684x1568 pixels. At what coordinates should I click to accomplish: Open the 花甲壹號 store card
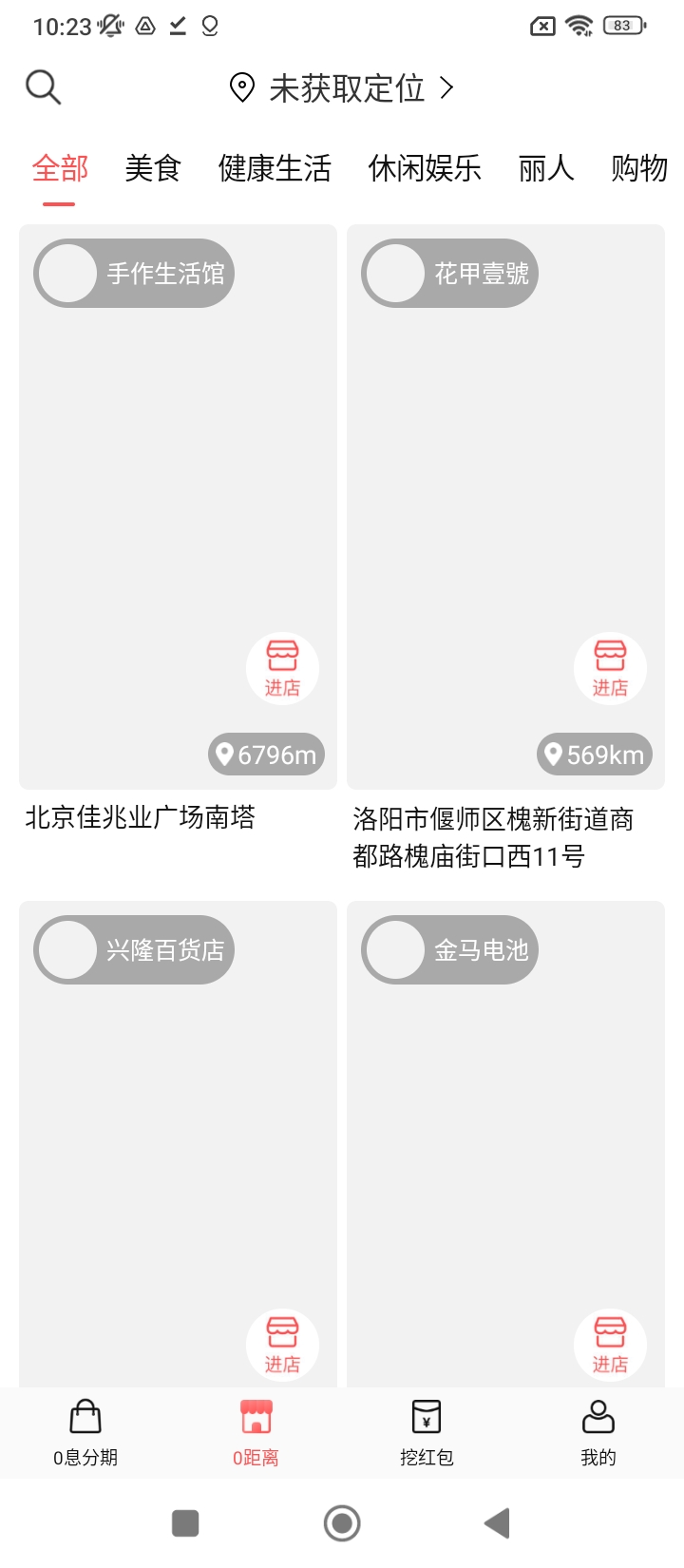(505, 475)
